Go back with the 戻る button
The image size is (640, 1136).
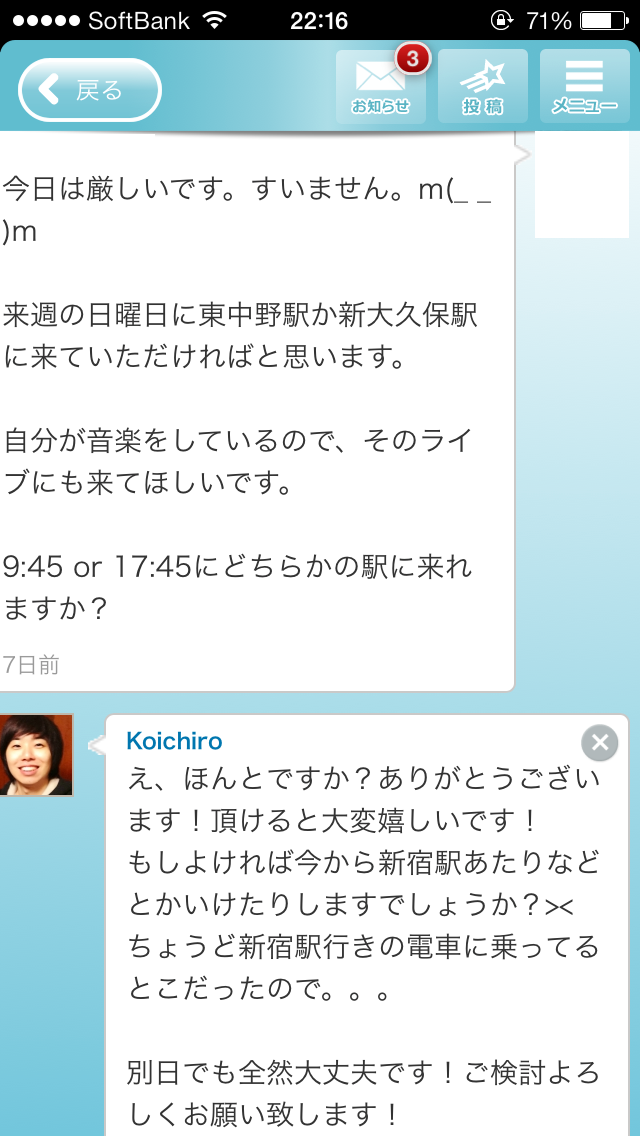[90, 90]
